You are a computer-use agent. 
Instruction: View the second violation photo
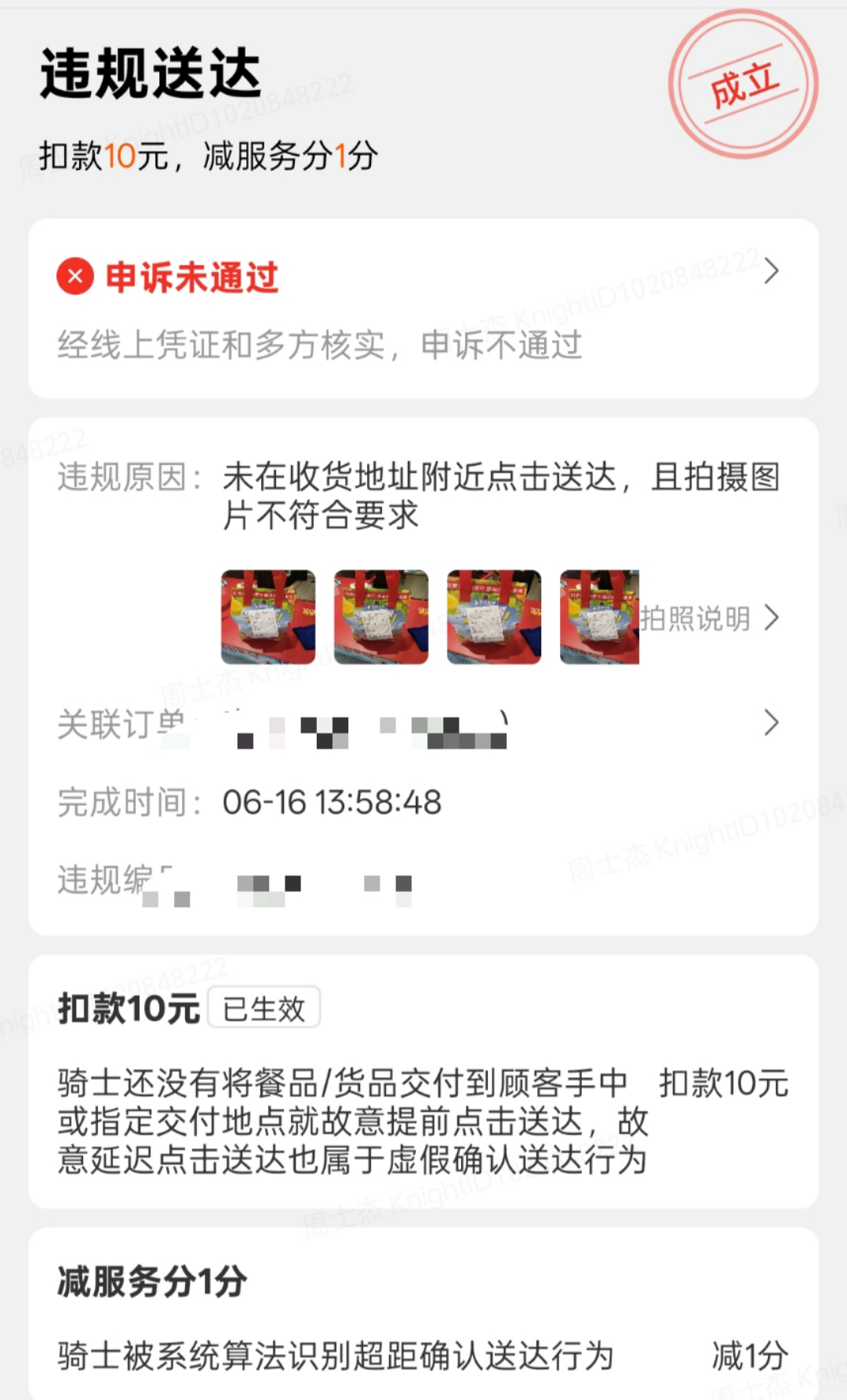381,617
